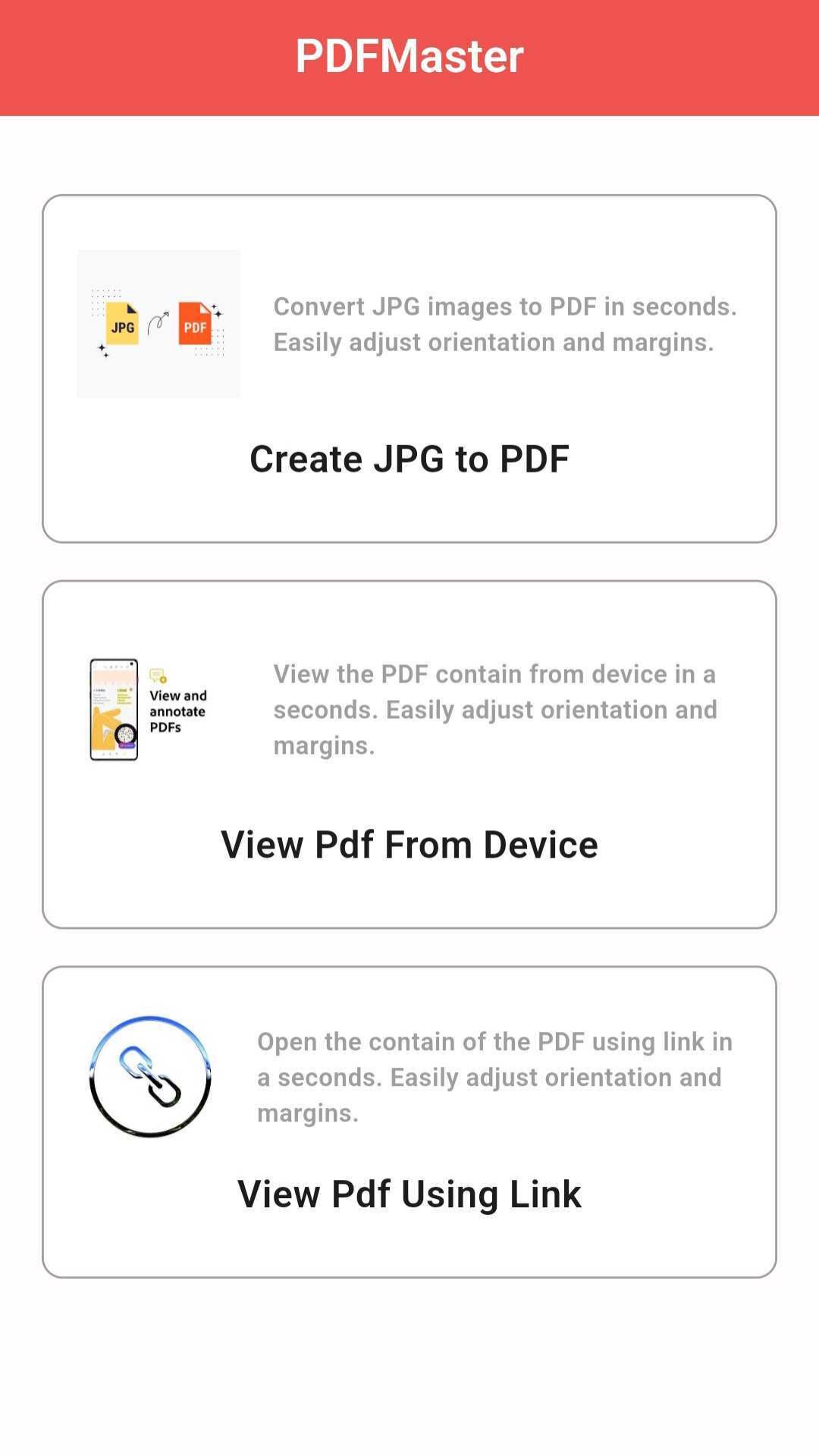Image resolution: width=819 pixels, height=1456 pixels.
Task: Tap the magnifier graphic on the phone preview
Action: (125, 733)
